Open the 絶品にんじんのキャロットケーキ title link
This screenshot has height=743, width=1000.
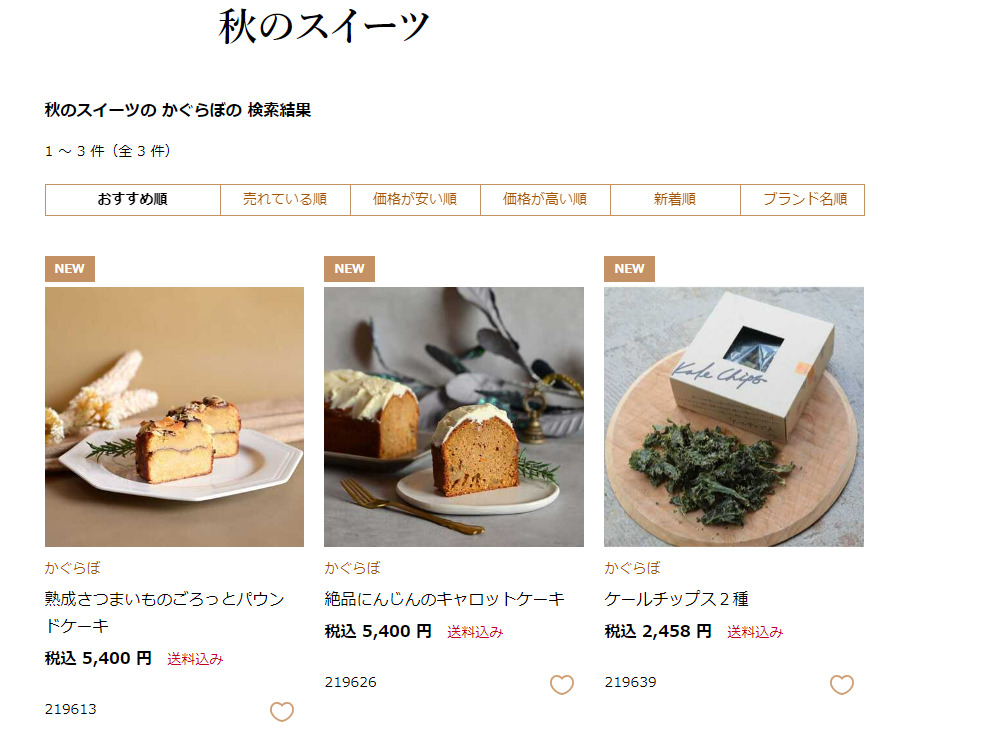click(445, 599)
